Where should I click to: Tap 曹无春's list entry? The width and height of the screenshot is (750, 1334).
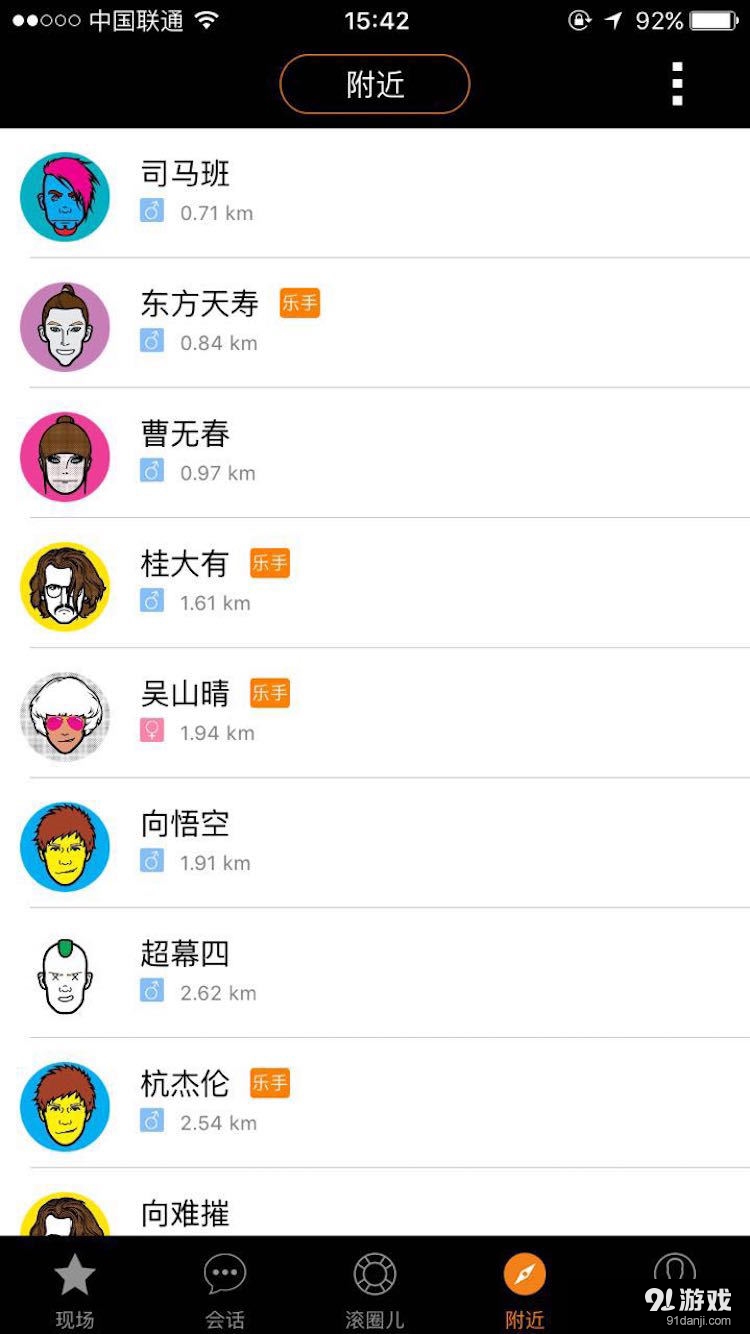(375, 455)
